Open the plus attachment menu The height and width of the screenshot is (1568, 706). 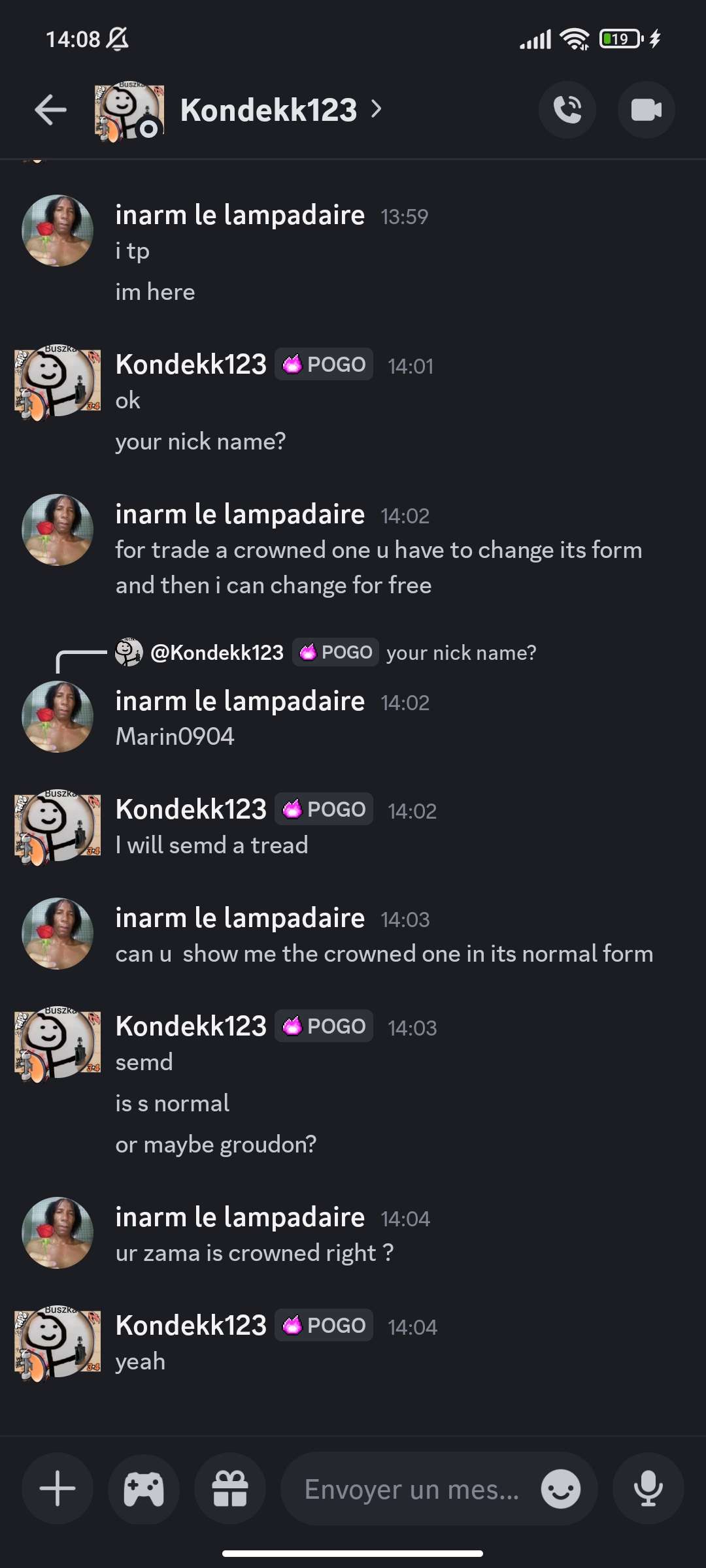tap(58, 1488)
